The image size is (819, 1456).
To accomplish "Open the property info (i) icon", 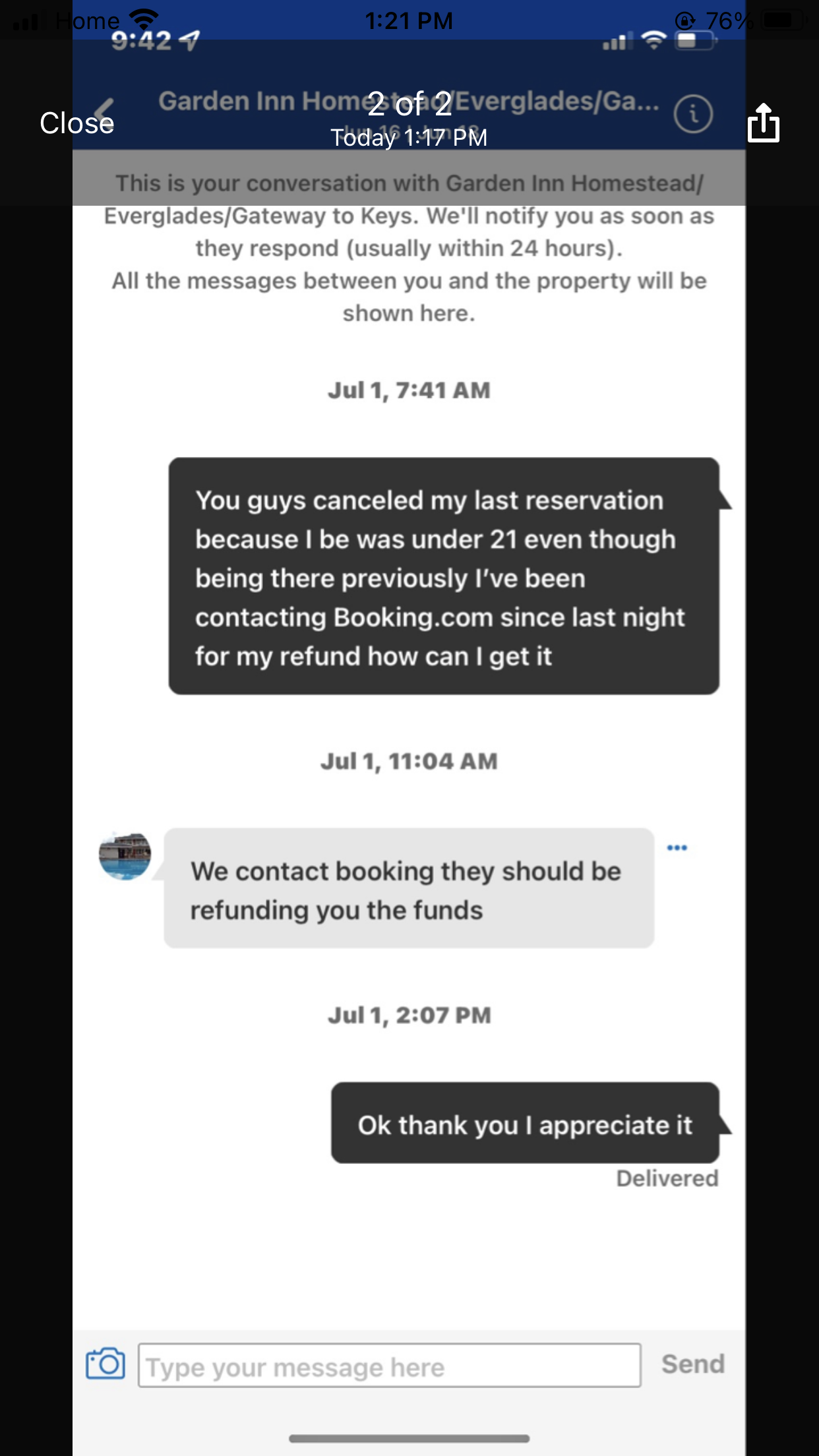I will point(692,113).
